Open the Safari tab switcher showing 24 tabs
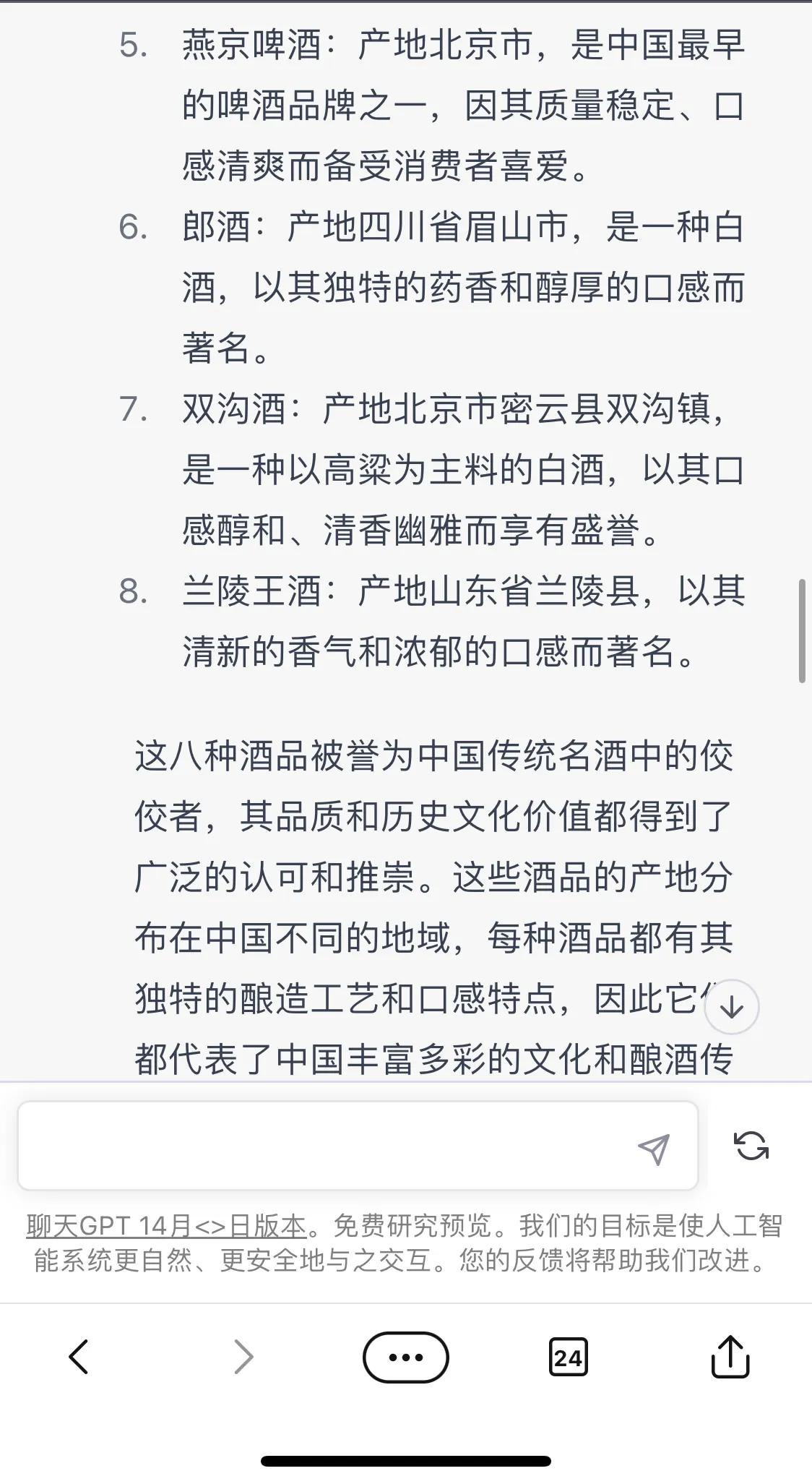The width and height of the screenshot is (812, 1484). (568, 1358)
